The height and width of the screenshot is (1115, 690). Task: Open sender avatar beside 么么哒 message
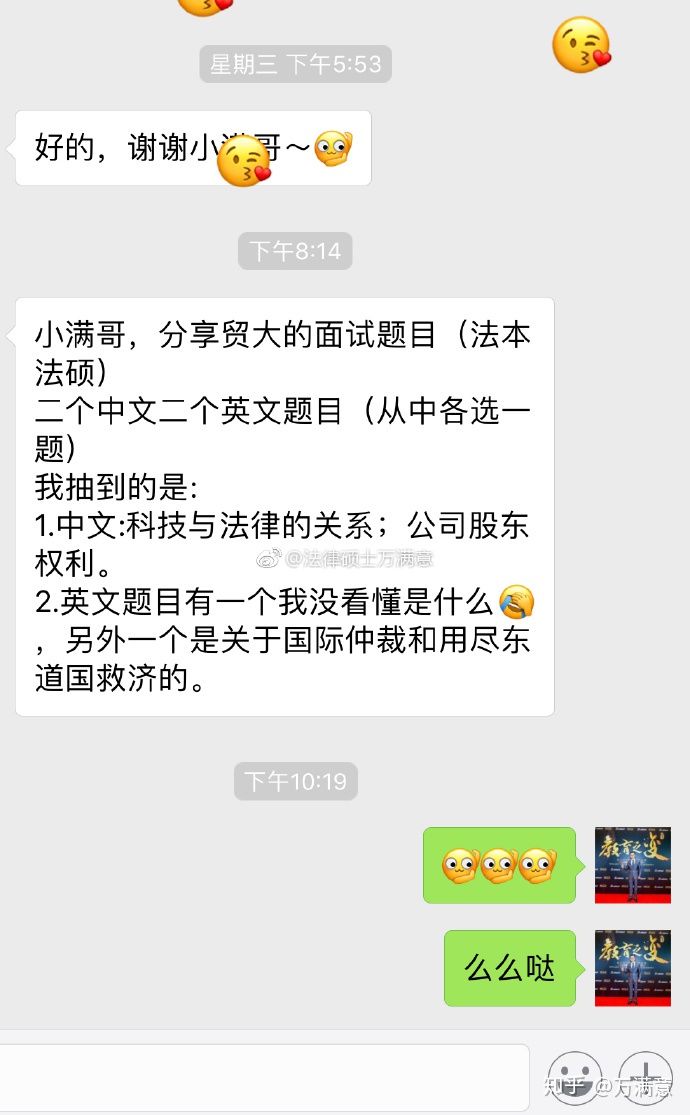[x=633, y=968]
